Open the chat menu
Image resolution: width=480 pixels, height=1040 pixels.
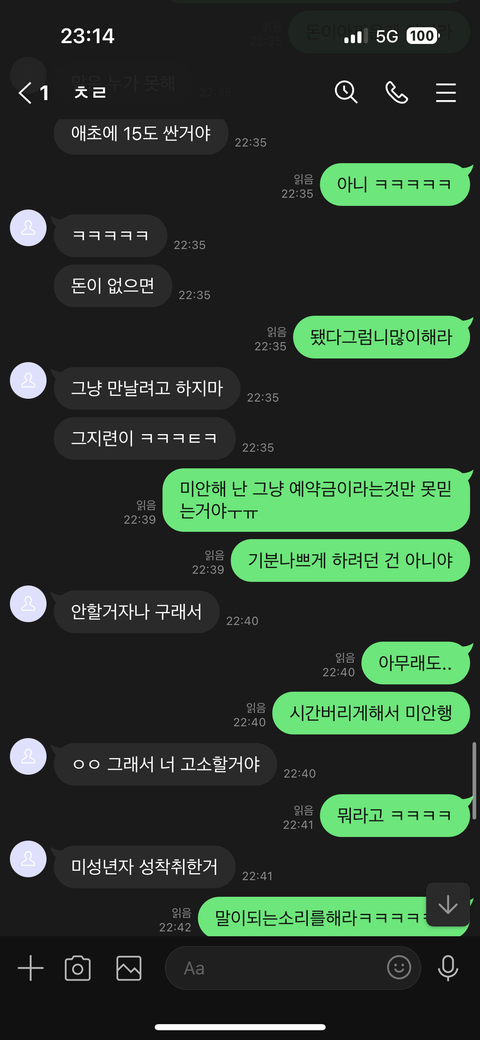pos(446,93)
